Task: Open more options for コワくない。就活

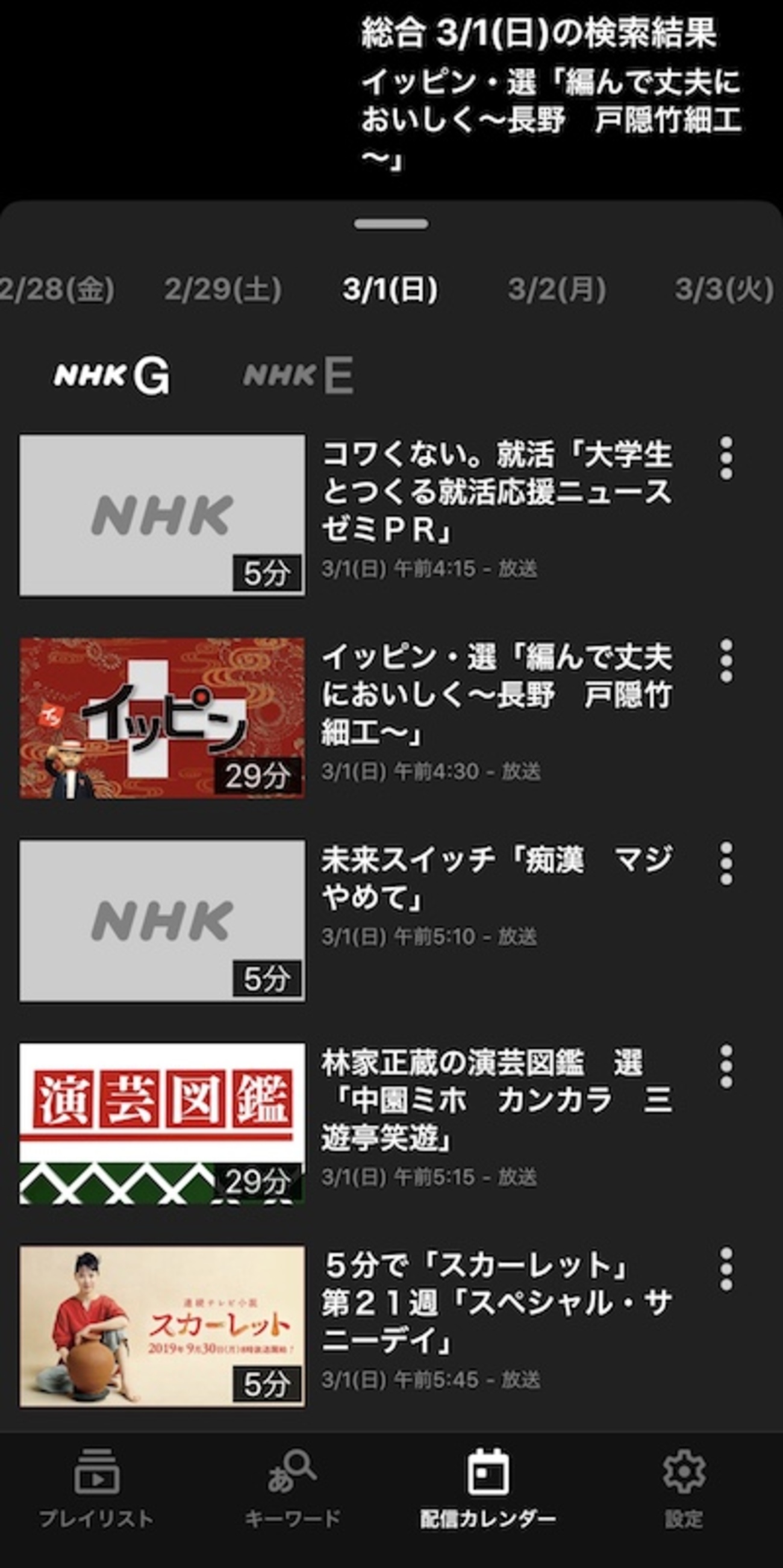Action: tap(726, 458)
